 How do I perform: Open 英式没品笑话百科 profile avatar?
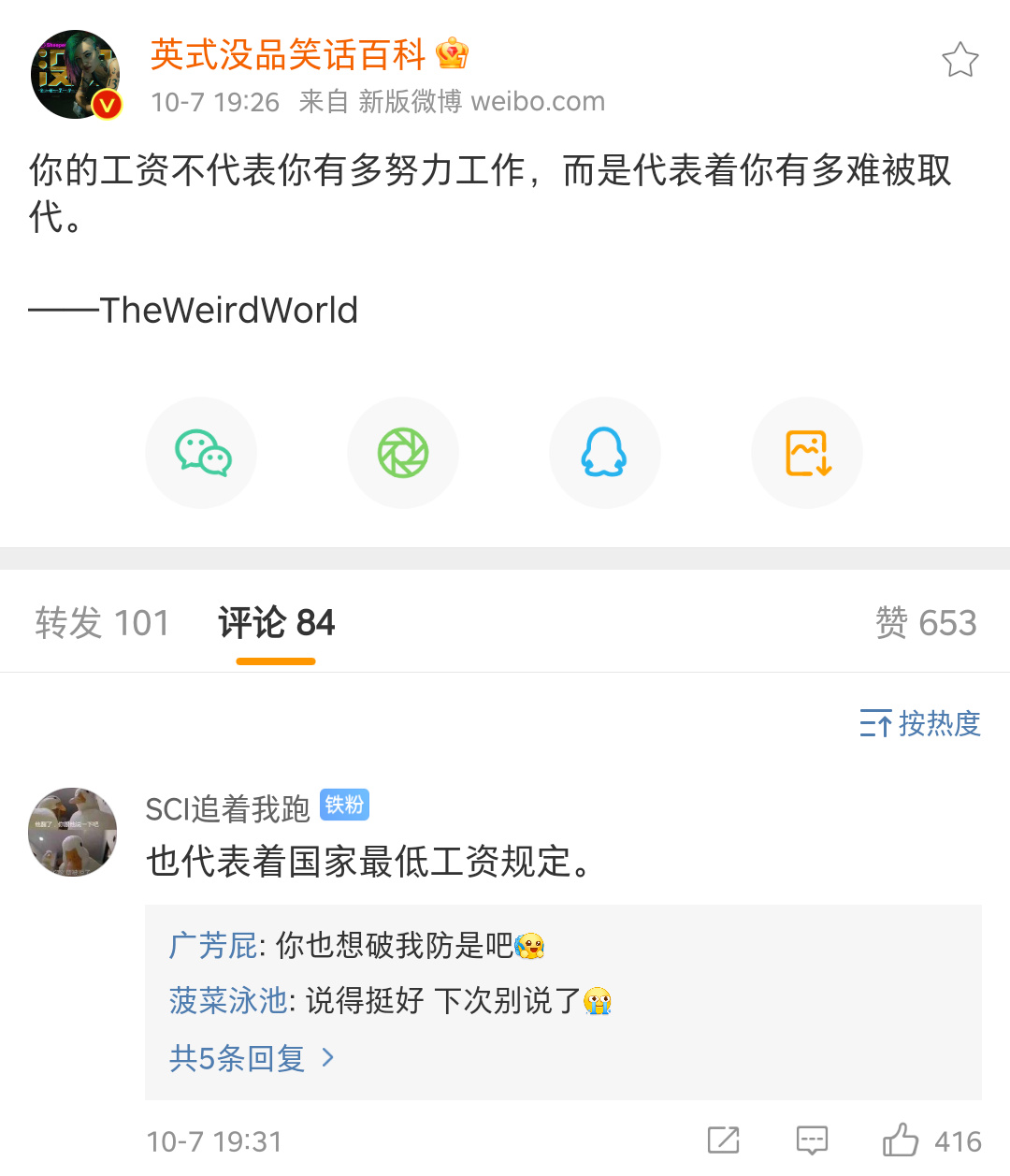(x=76, y=75)
